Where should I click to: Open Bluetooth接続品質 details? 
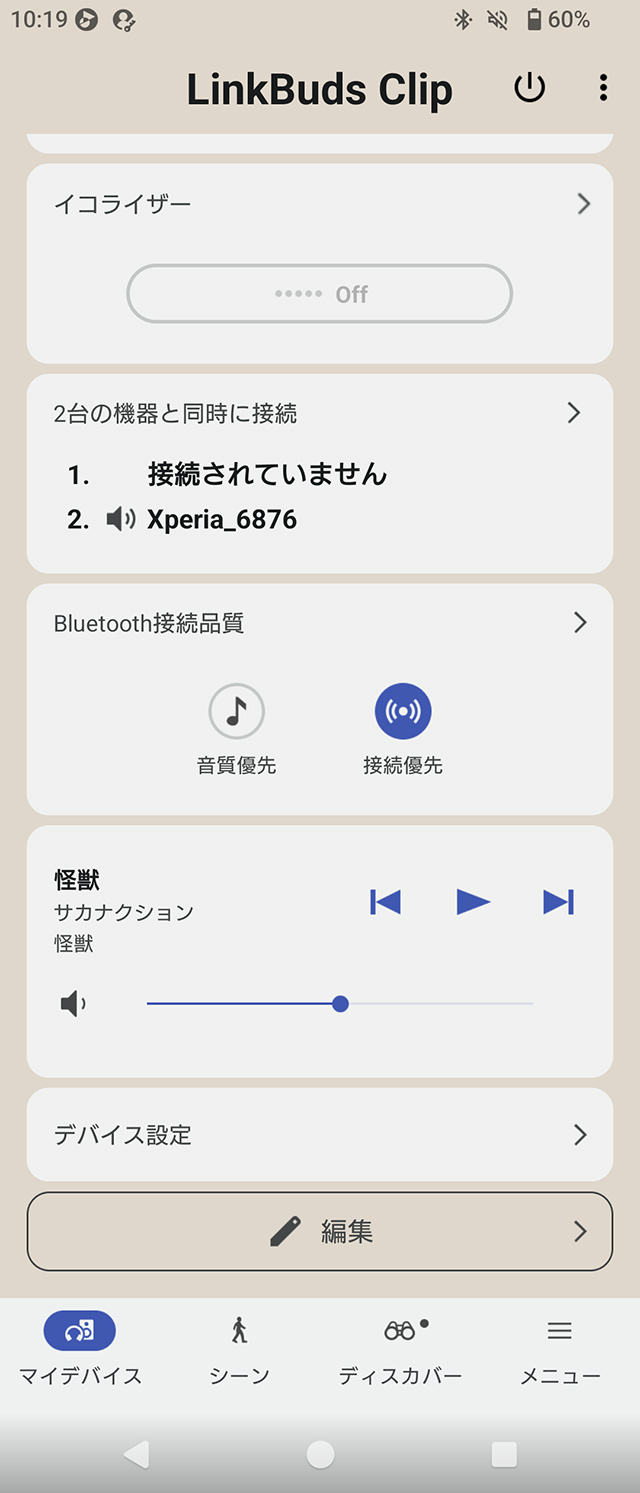319,623
